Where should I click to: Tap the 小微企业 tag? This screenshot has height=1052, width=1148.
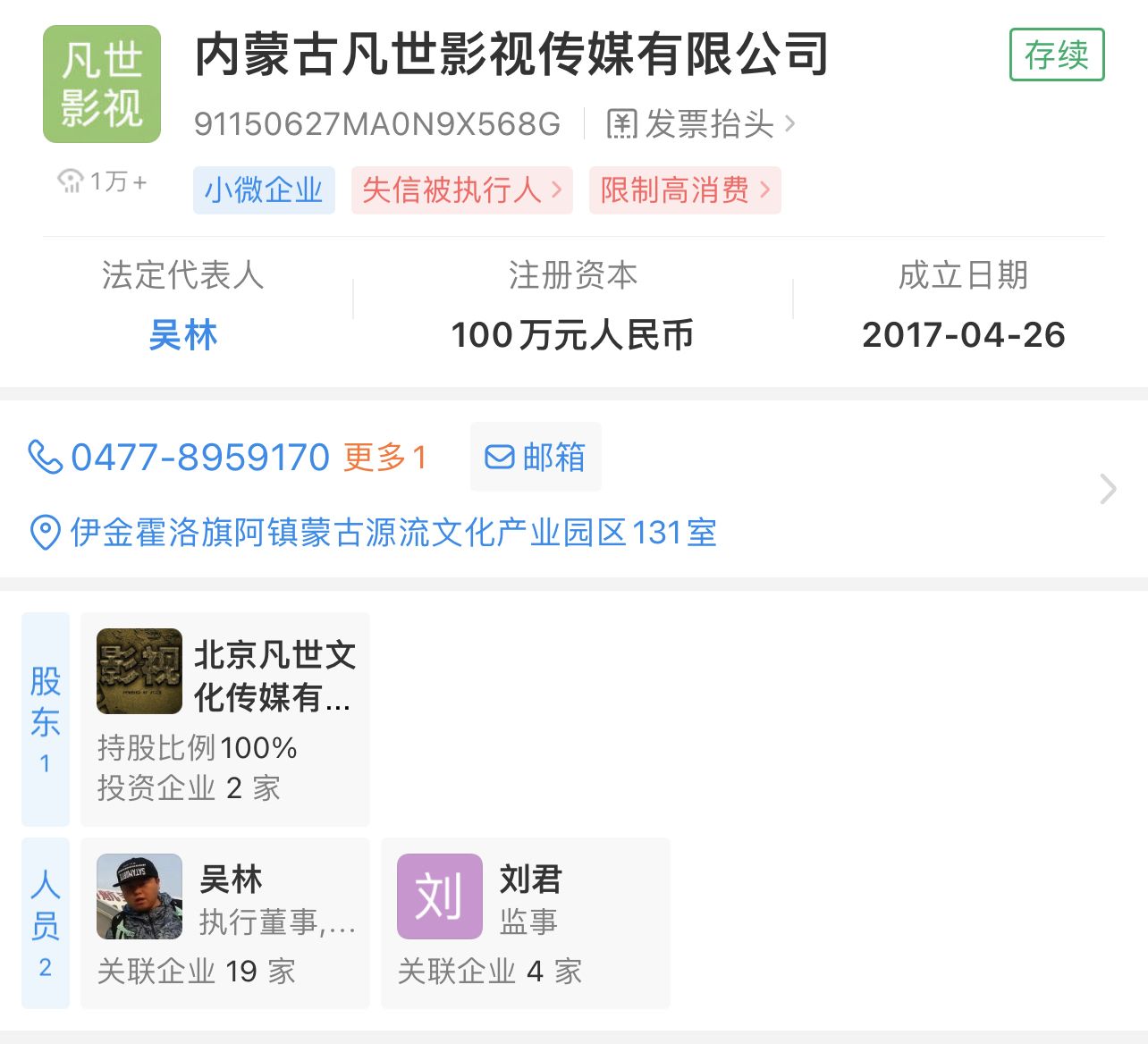click(x=264, y=189)
